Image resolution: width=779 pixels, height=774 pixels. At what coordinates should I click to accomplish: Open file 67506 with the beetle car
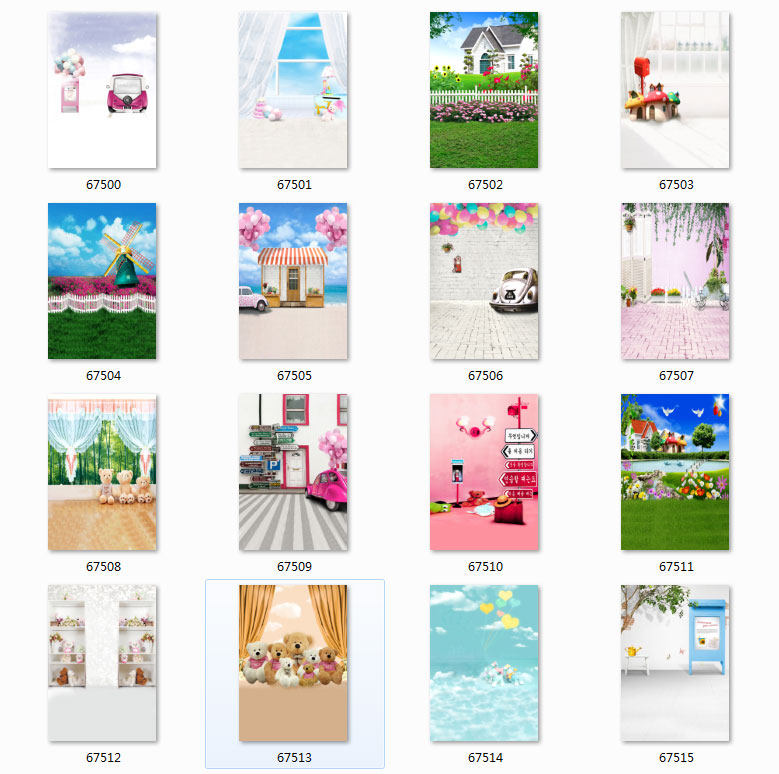pos(484,281)
